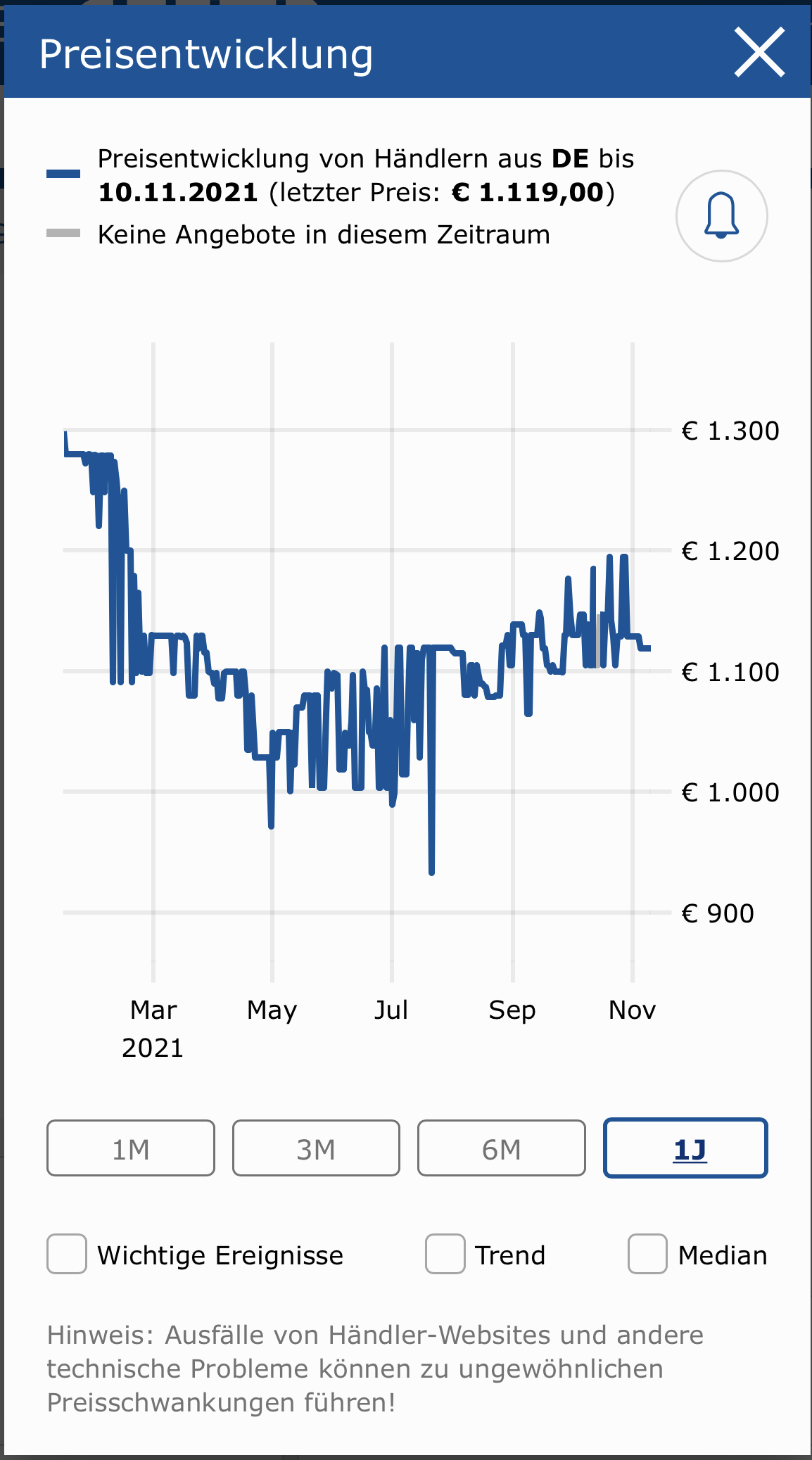Enable the Wichtige Ereignisse checkbox
This screenshot has width=812, height=1460.
click(67, 1254)
